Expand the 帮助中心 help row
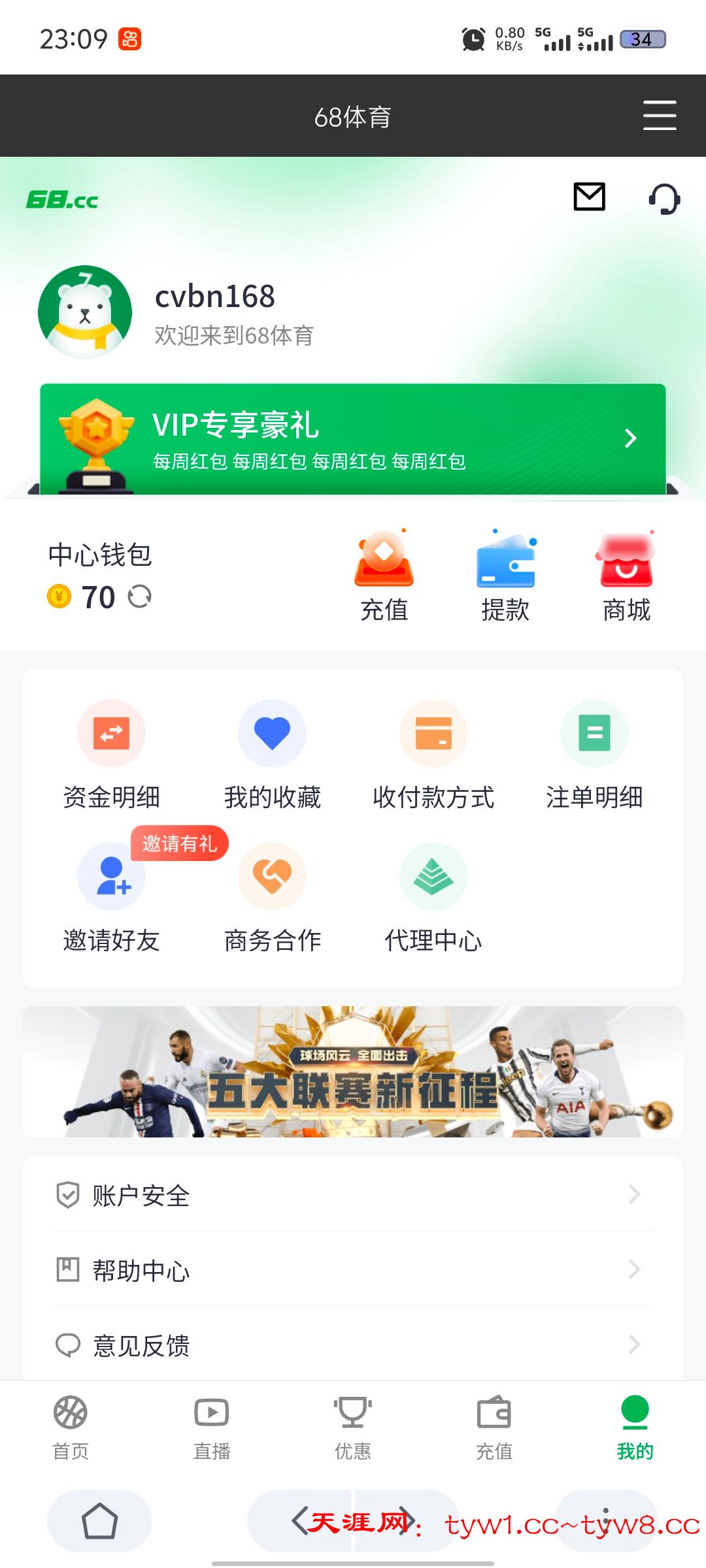706x1568 pixels. coord(353,1270)
